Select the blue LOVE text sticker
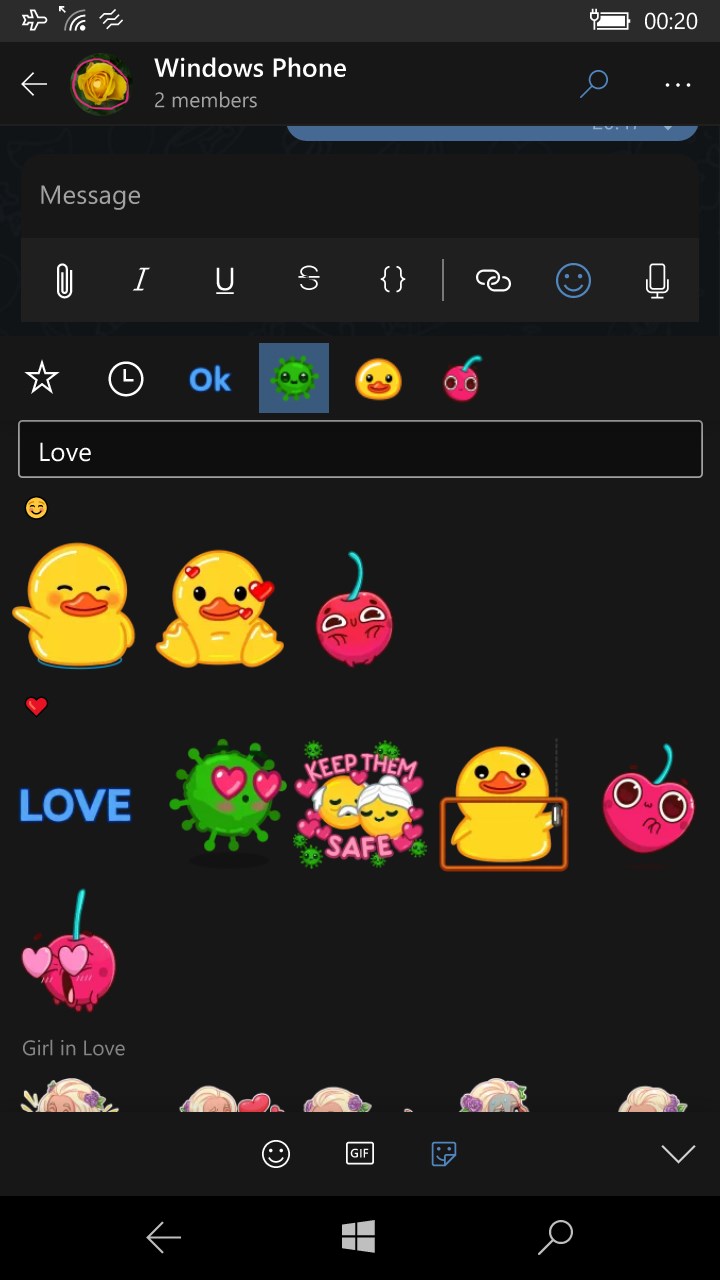720x1280 pixels. pyautogui.click(x=74, y=803)
